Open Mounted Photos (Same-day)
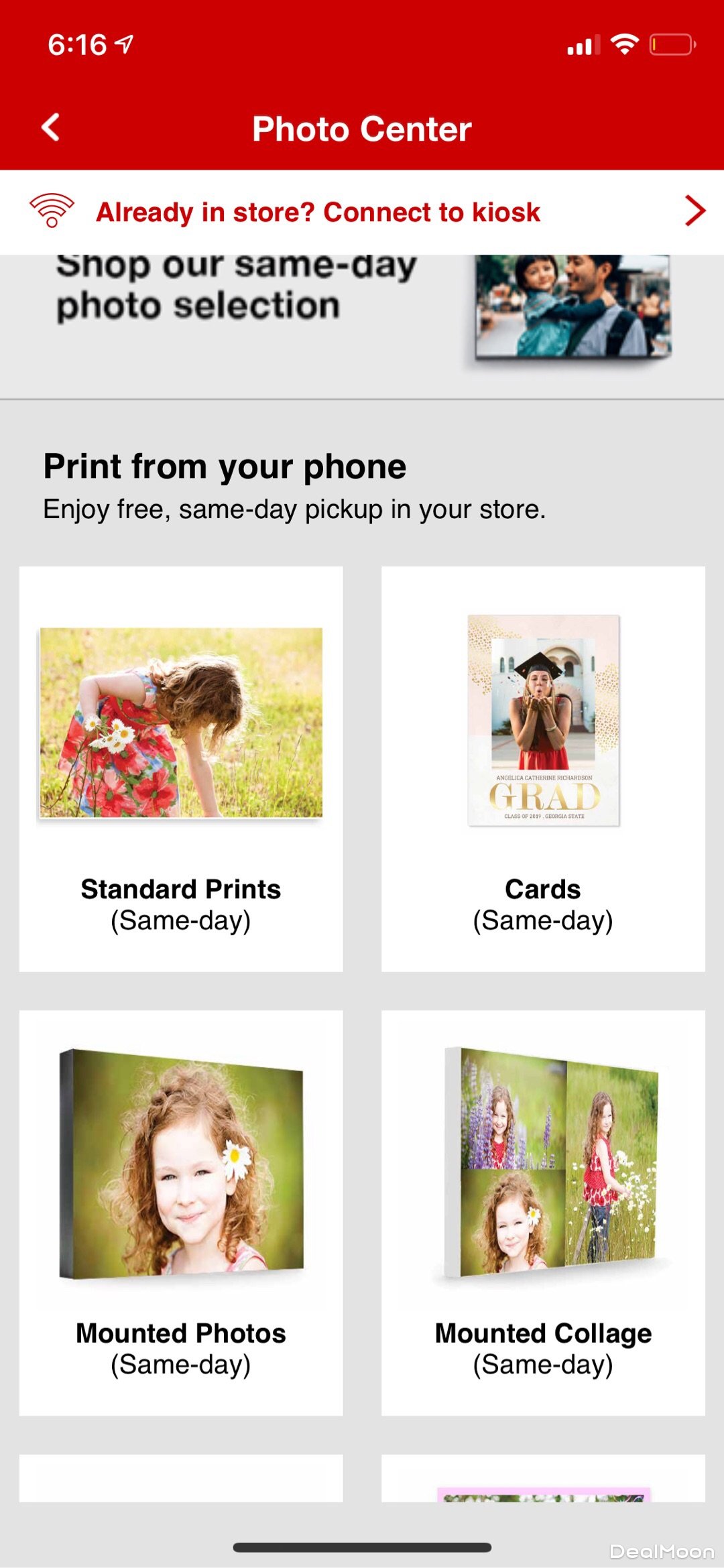The height and width of the screenshot is (1568, 724). (x=181, y=1212)
